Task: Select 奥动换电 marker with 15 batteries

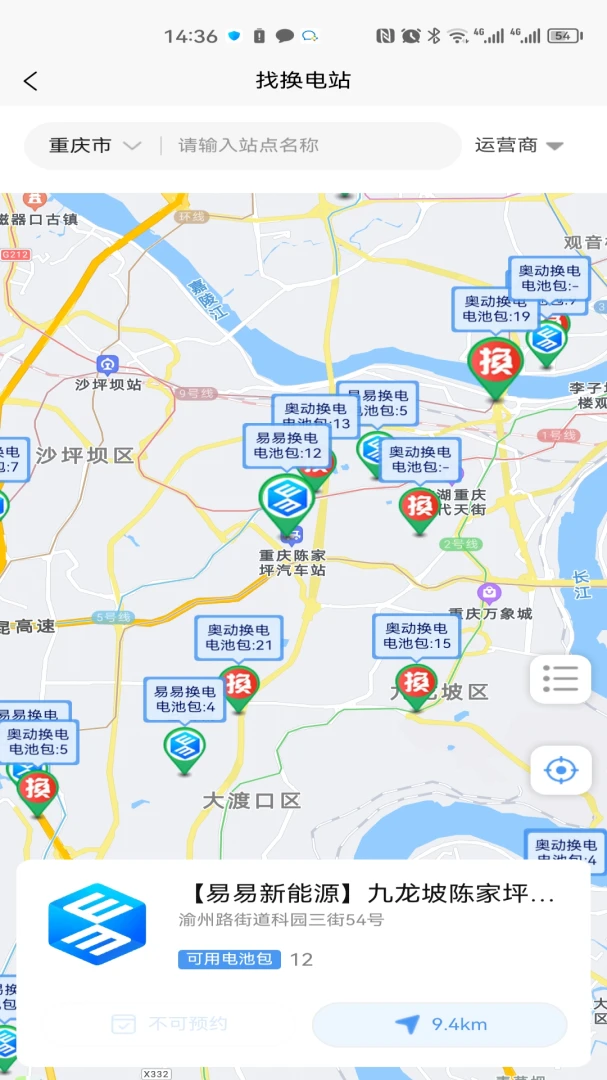Action: pyautogui.click(x=417, y=685)
